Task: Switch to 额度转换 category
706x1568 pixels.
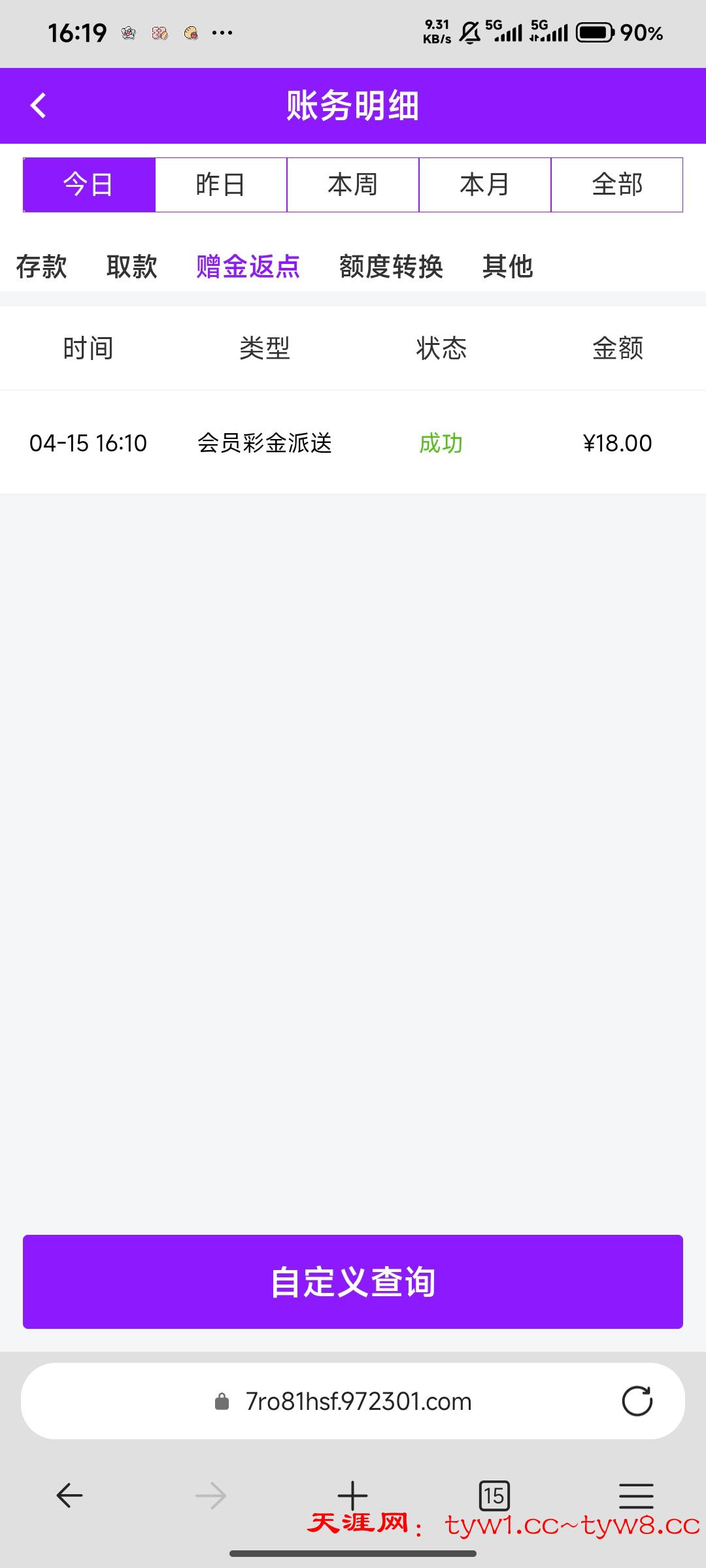Action: [391, 267]
